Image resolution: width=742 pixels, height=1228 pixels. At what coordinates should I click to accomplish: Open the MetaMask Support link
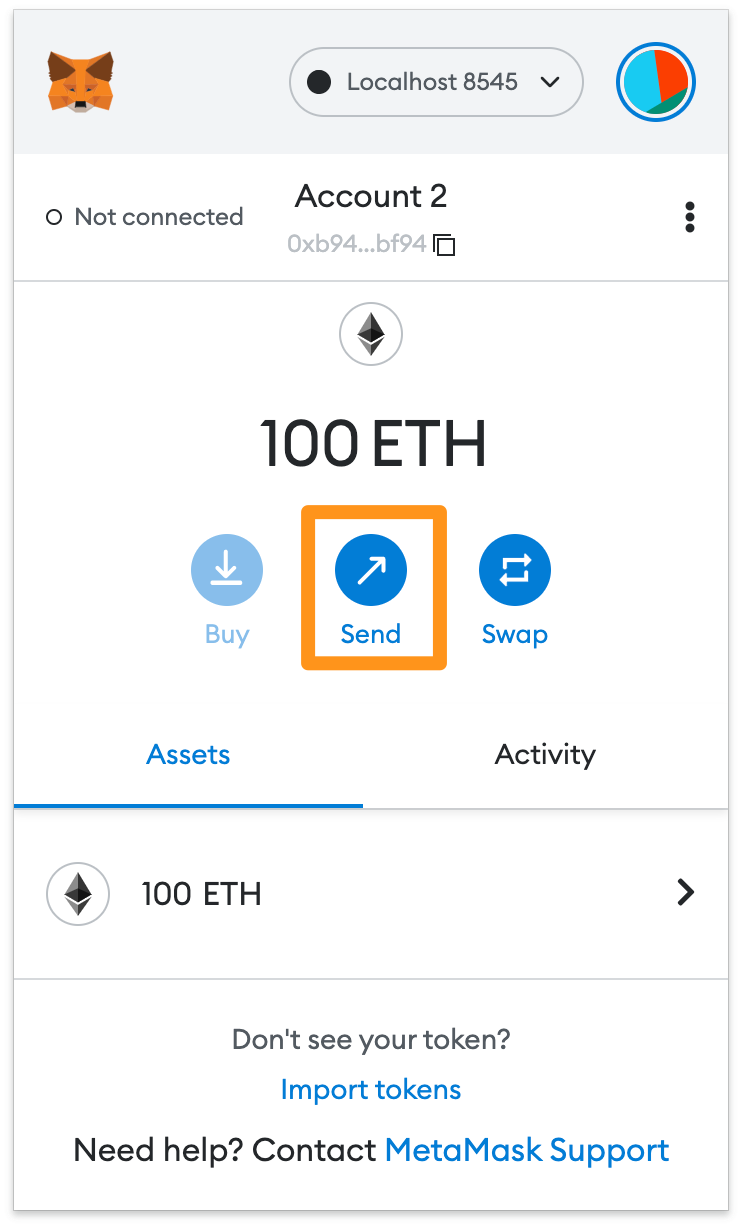point(527,1150)
